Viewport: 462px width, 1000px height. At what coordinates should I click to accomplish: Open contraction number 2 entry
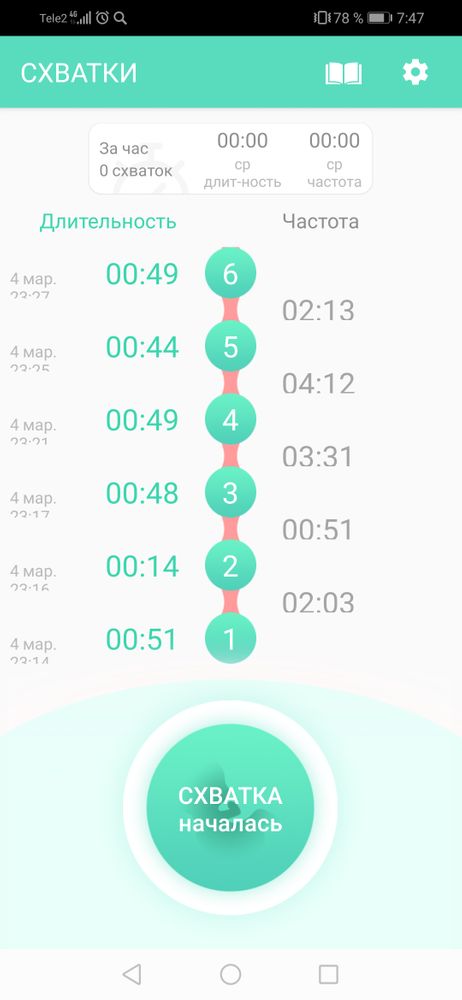pos(230,565)
